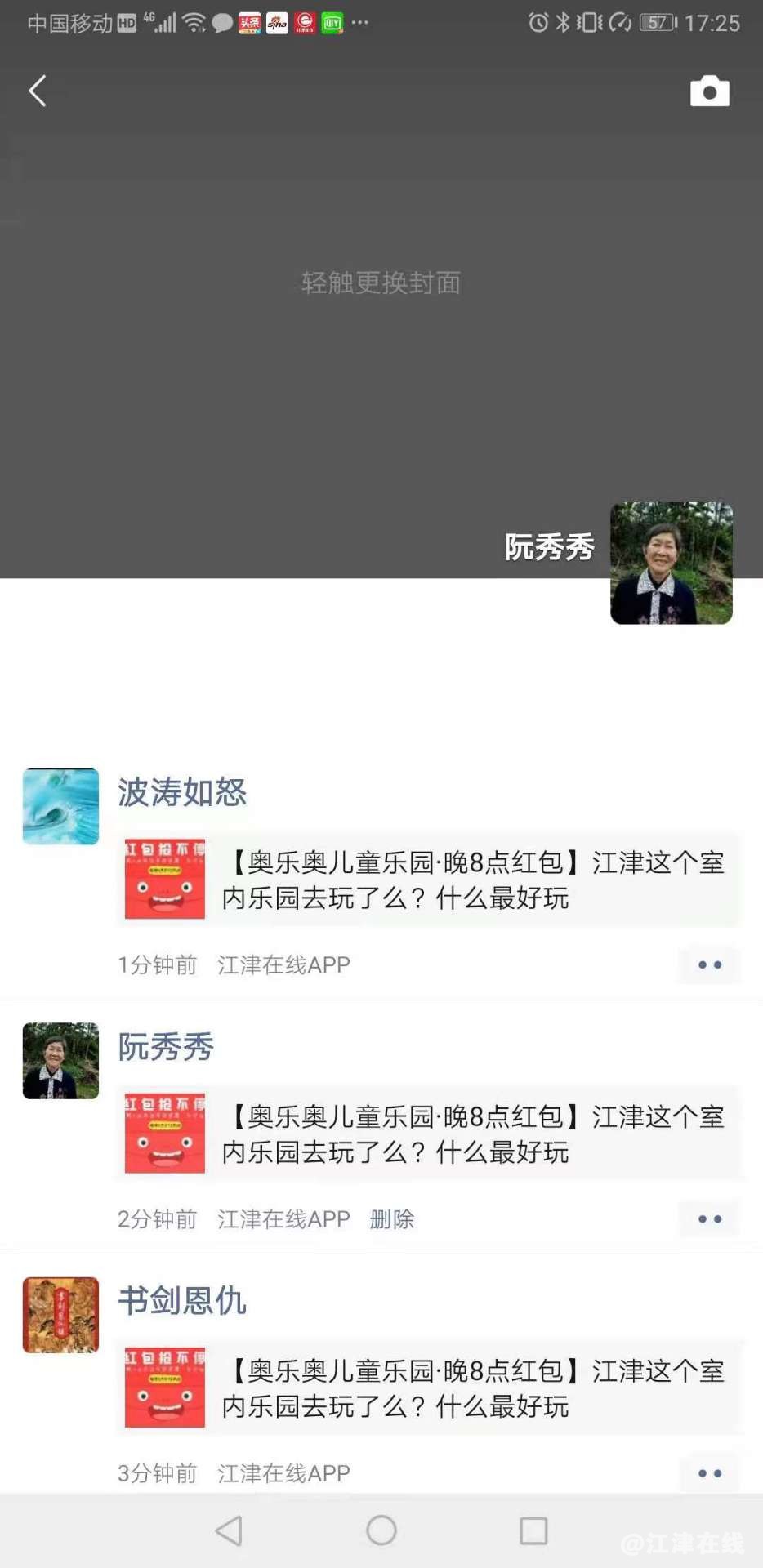This screenshot has height=1568, width=763.
Task: Open the like/comment menu on 书剑恩仇's post
Action: 709,1473
